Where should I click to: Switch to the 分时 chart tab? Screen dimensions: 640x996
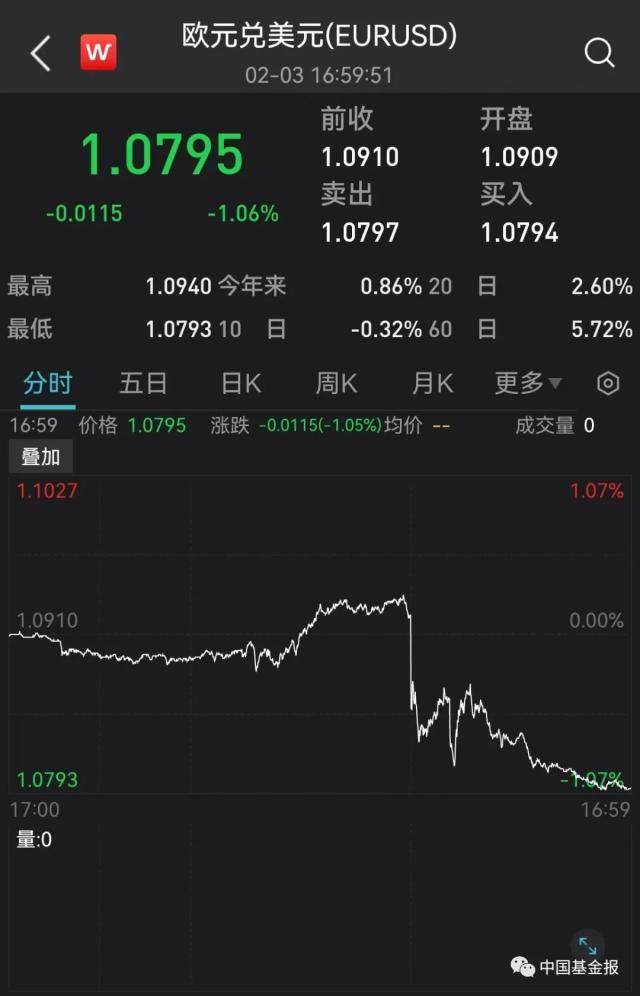click(x=48, y=383)
